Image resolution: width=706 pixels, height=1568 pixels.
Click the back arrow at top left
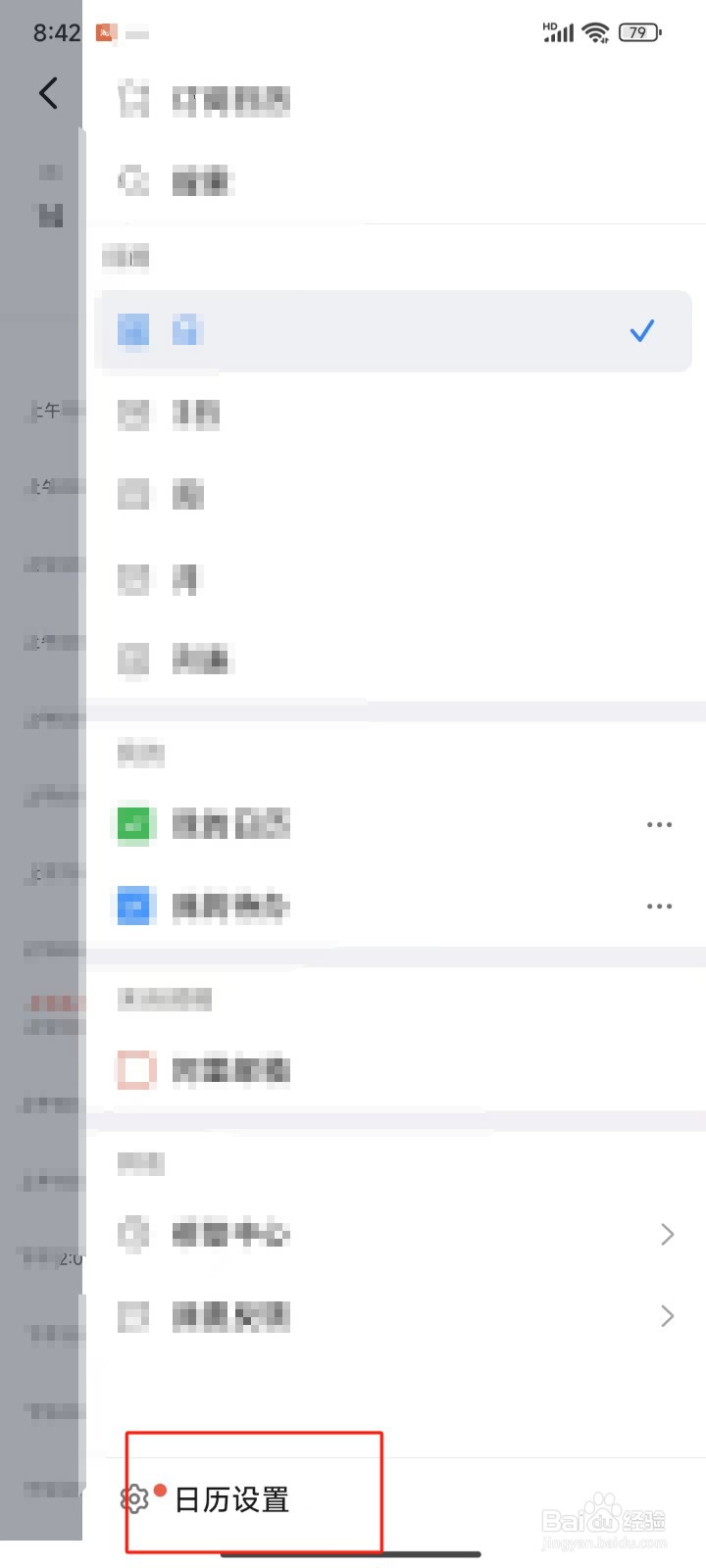pos(49,93)
